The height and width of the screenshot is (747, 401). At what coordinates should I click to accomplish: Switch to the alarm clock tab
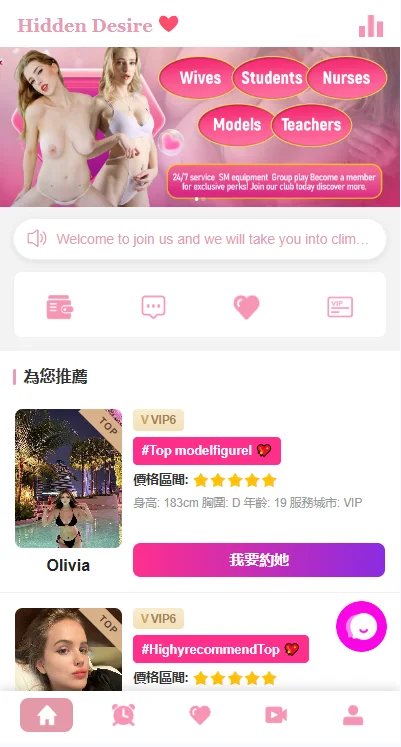click(x=123, y=715)
